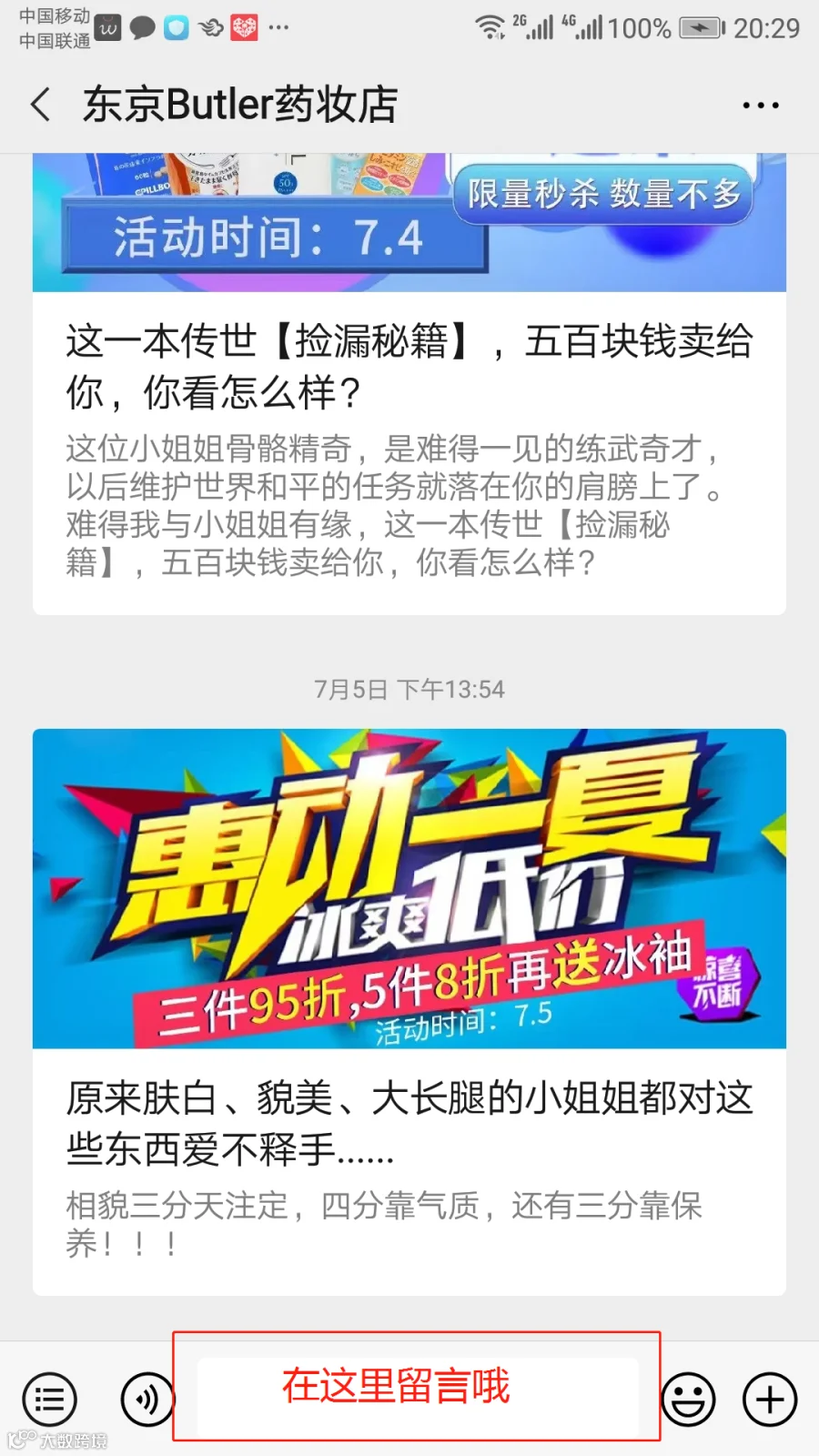The height and width of the screenshot is (1456, 819).
Task: Open the plus attachment options
Action: [x=770, y=1400]
